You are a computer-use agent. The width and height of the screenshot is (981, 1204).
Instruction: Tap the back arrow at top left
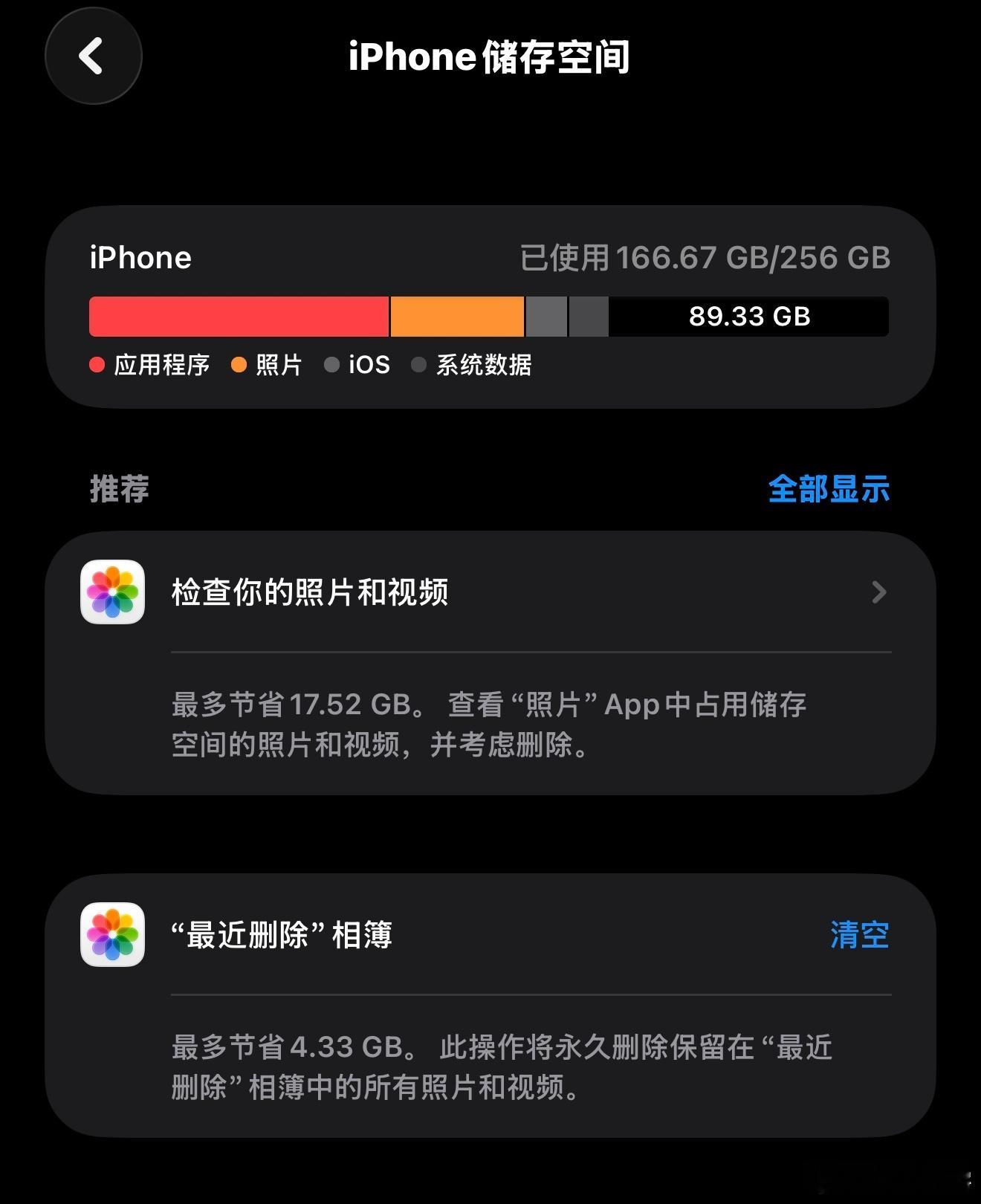(x=92, y=56)
